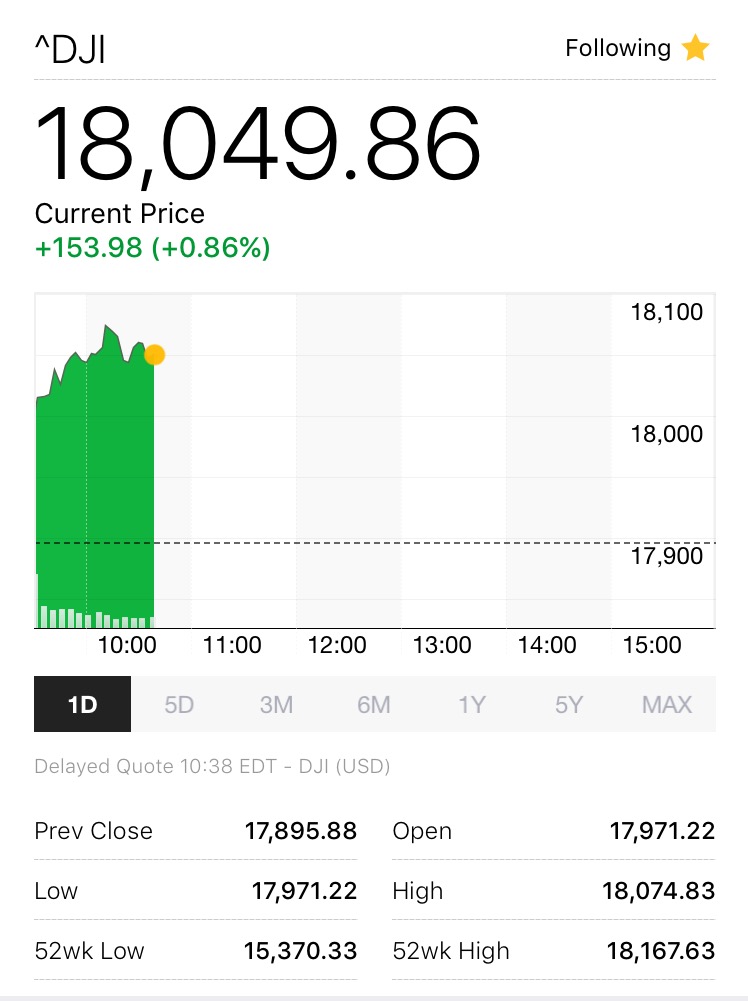Switch chart to 6M range

click(374, 704)
